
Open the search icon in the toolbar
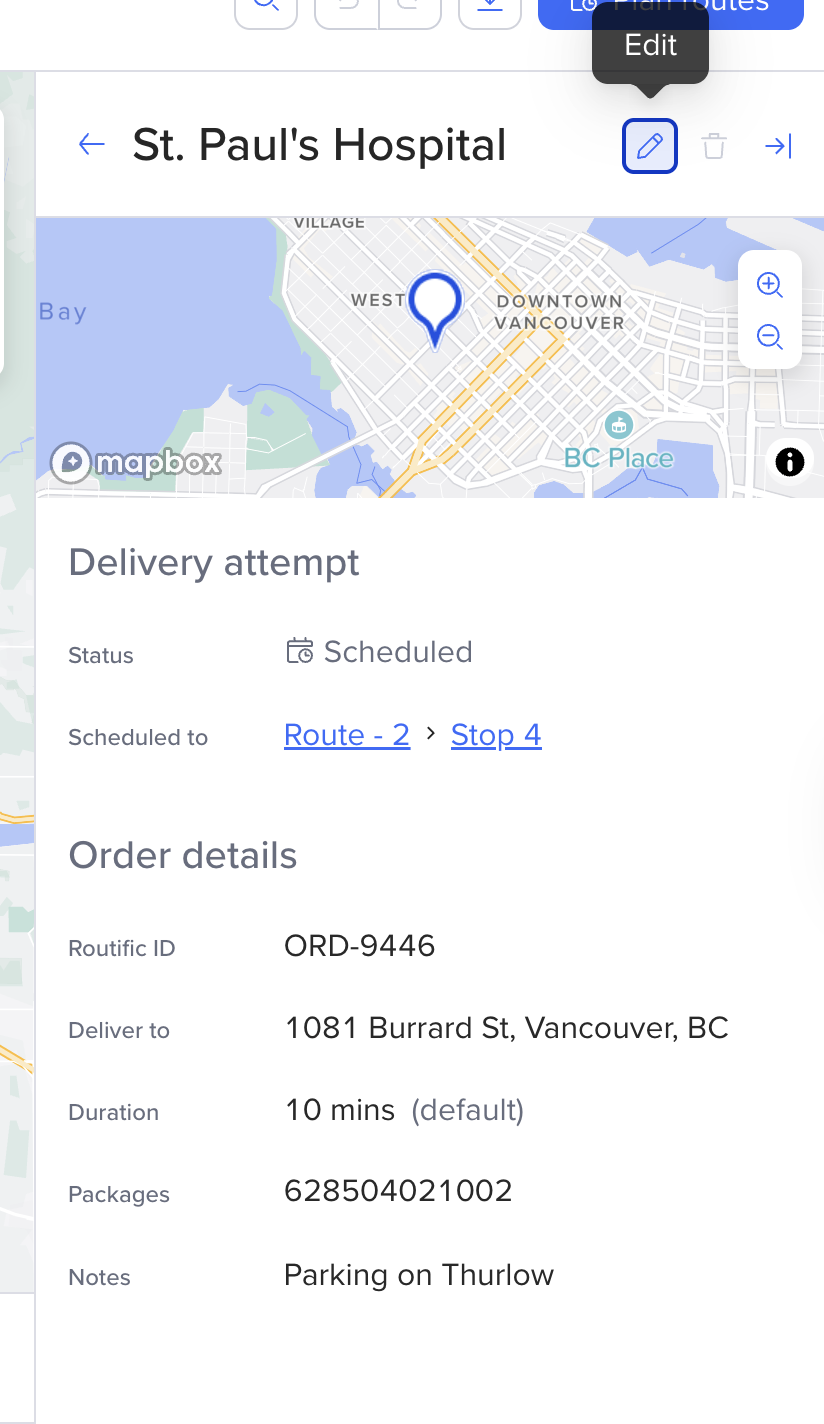click(x=266, y=10)
